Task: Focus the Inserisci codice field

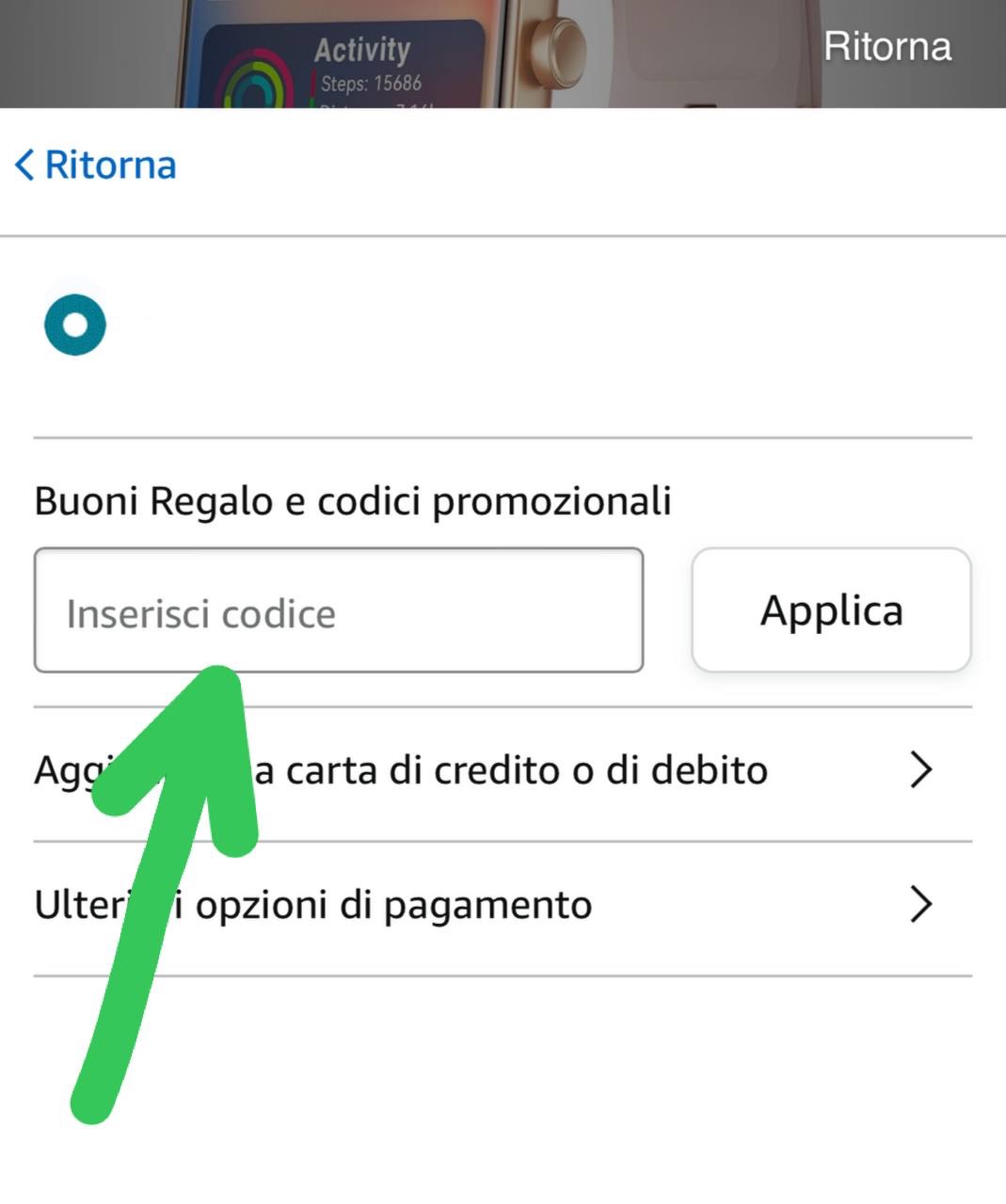Action: [x=338, y=611]
